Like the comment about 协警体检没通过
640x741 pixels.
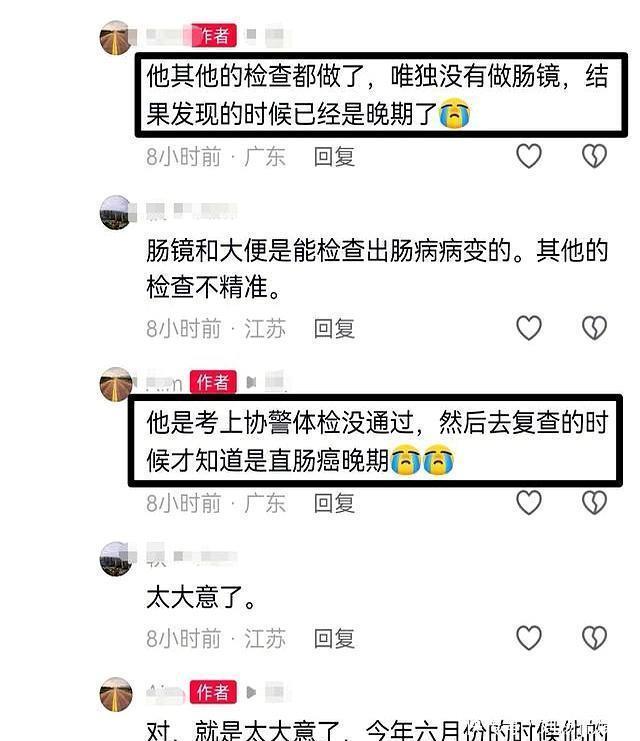coord(528,503)
